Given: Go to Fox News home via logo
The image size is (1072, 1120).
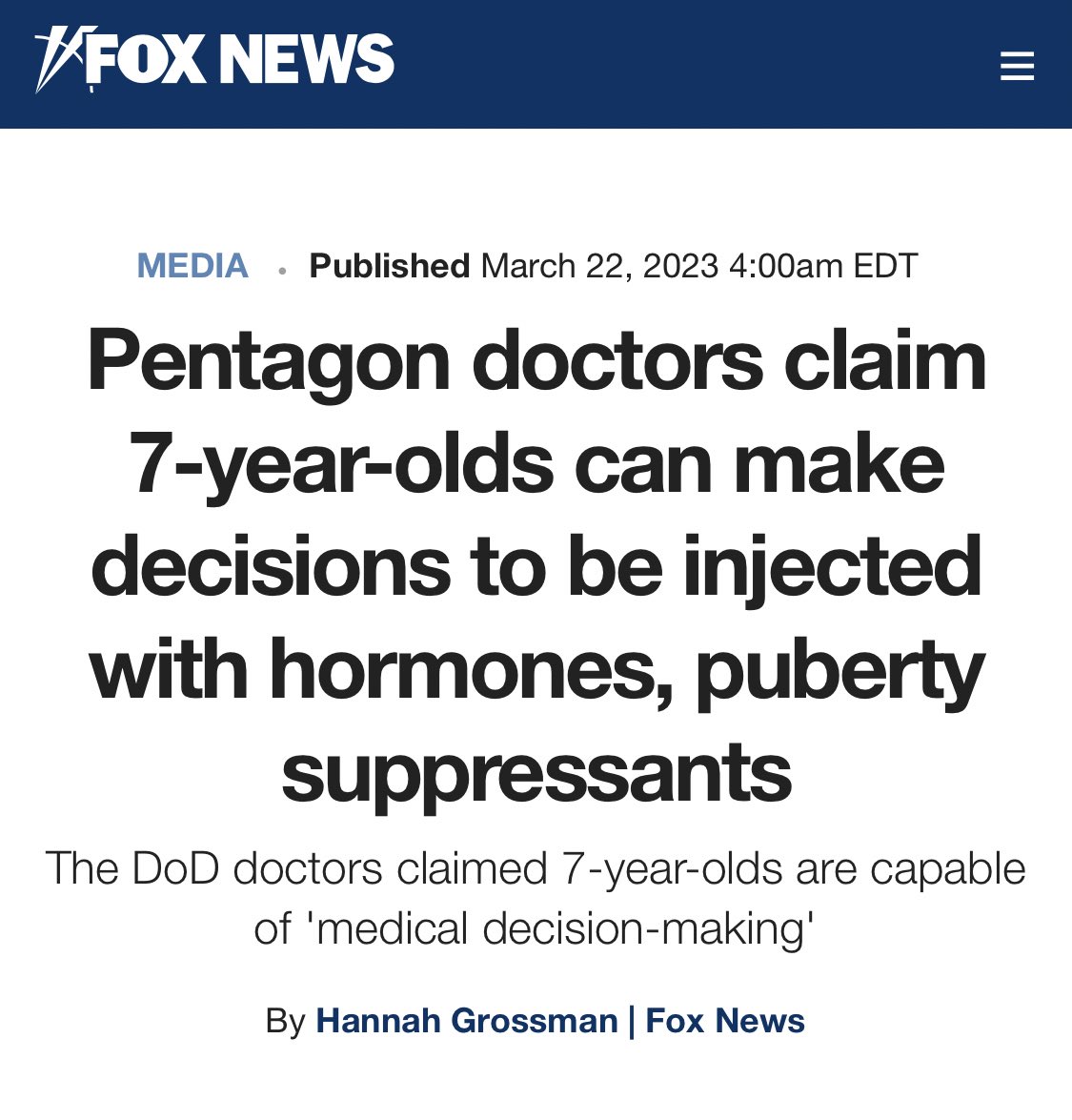Looking at the screenshot, I should pos(215,61).
